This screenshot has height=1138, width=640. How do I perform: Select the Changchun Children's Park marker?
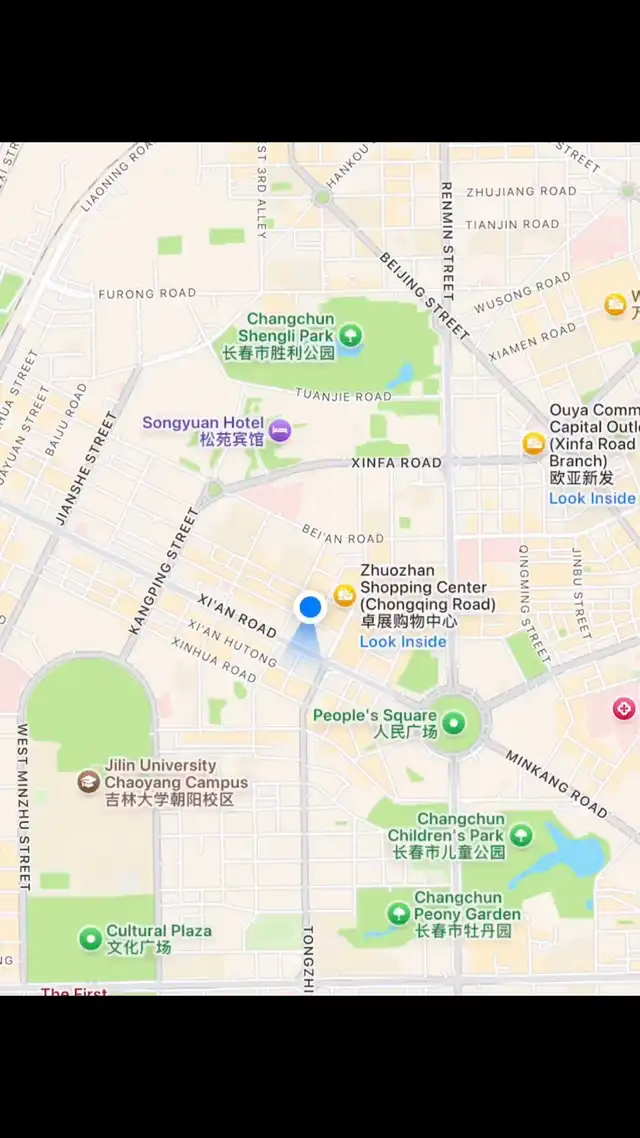click(521, 835)
